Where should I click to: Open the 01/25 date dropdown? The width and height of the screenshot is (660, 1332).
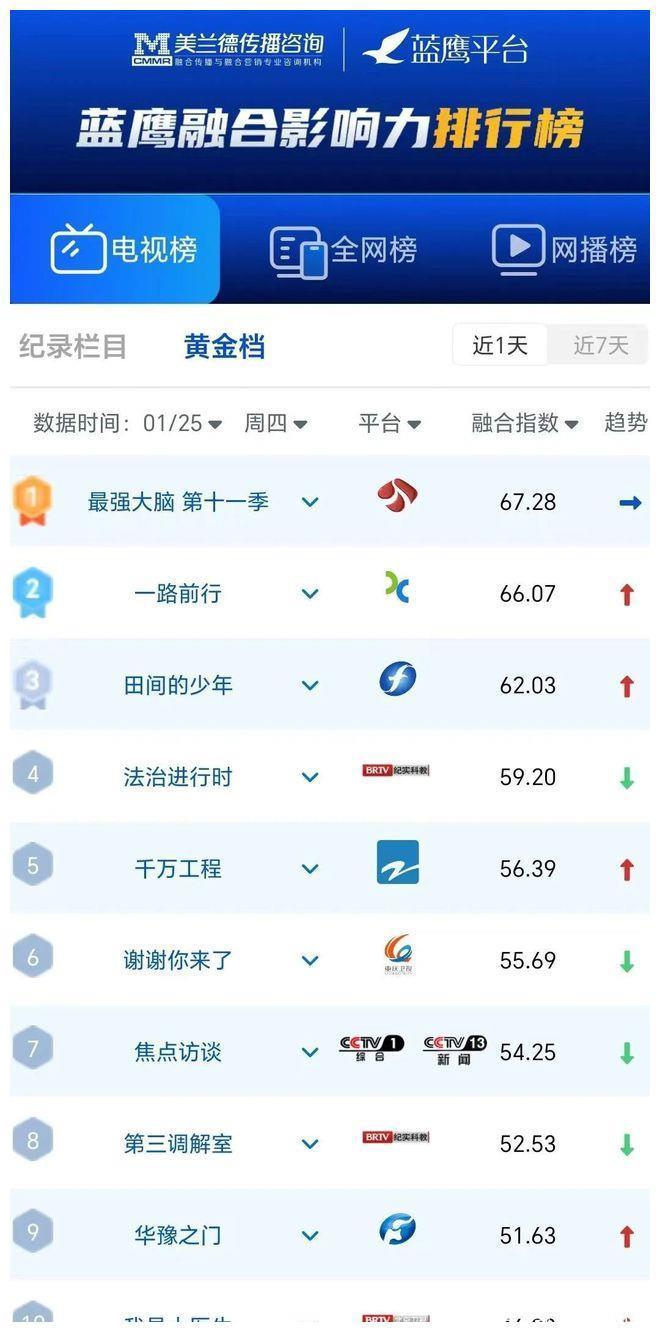pyautogui.click(x=183, y=423)
